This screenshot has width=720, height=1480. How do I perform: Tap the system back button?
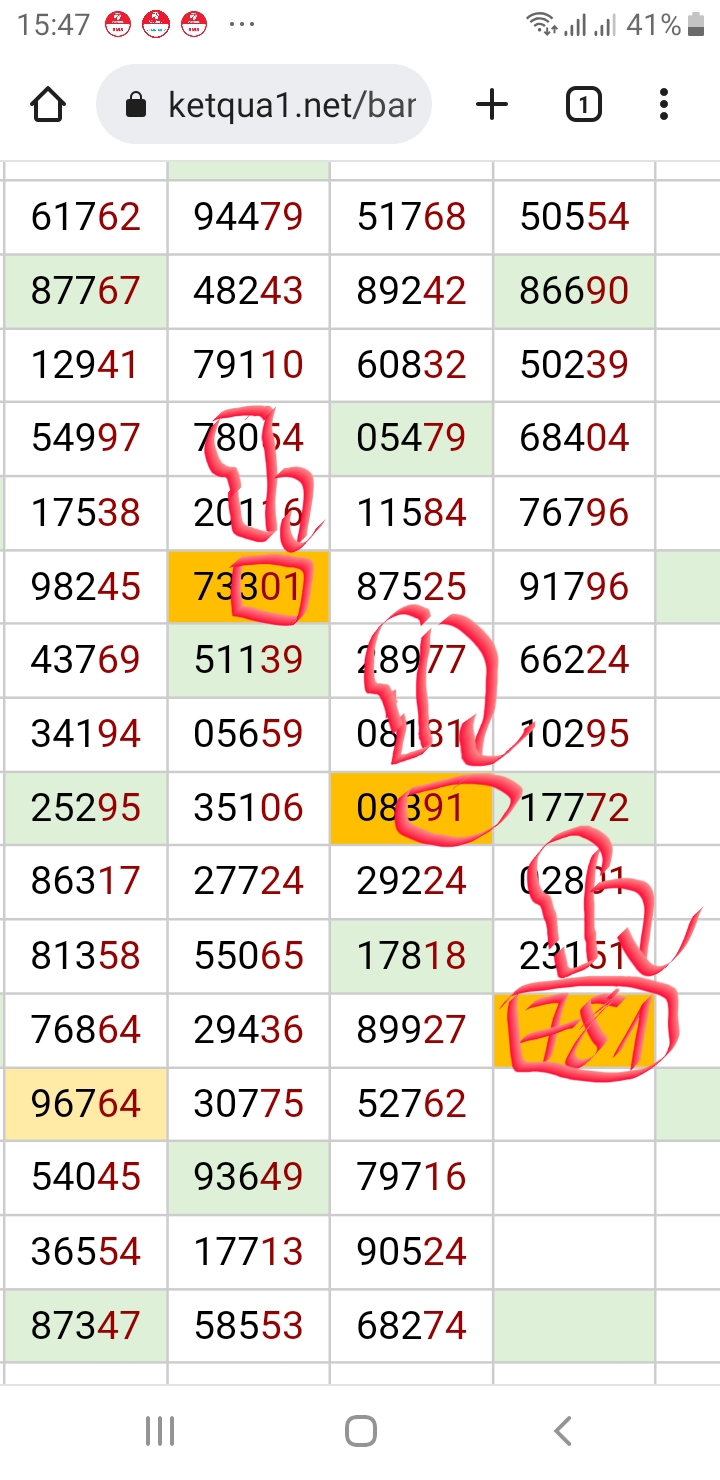pyautogui.click(x=563, y=1431)
